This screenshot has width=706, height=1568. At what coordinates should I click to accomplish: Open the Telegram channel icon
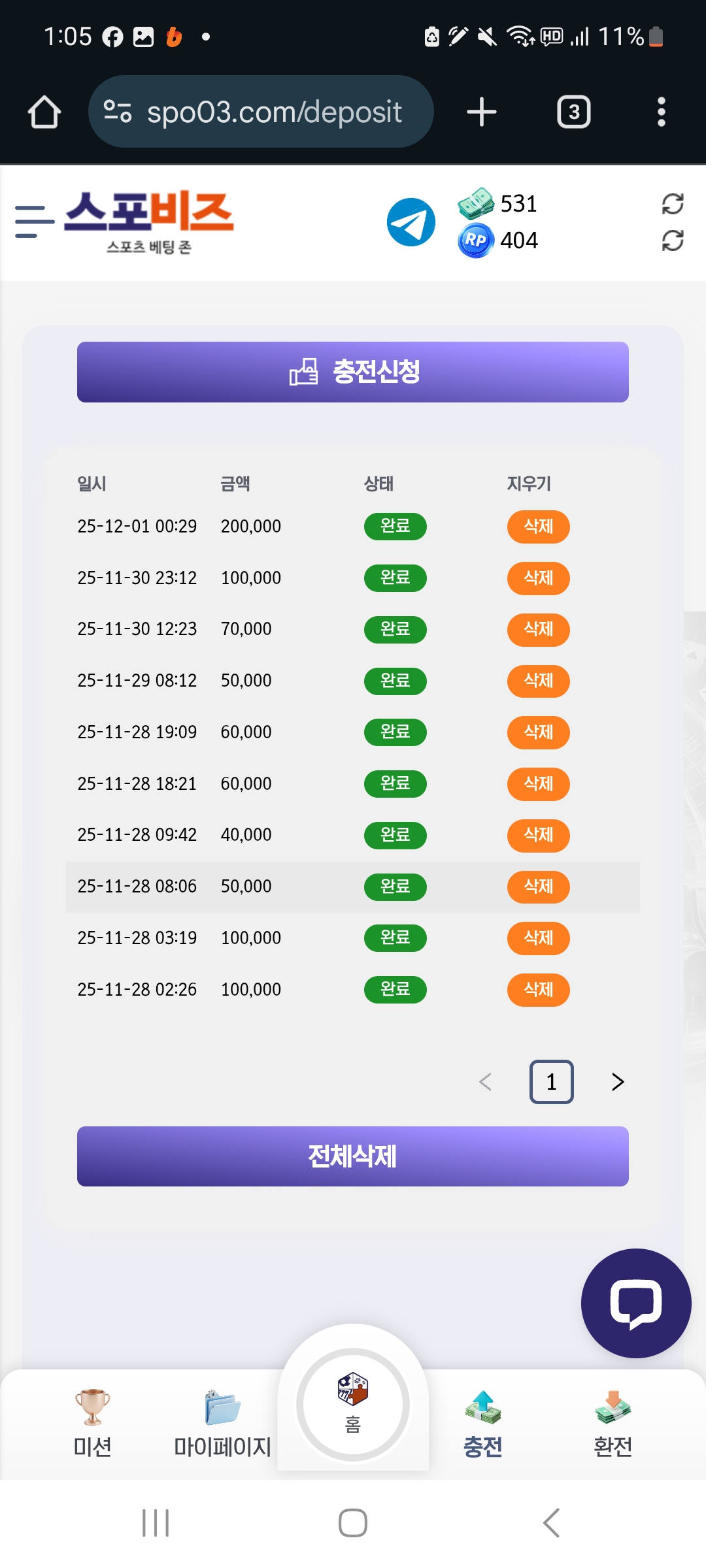411,222
